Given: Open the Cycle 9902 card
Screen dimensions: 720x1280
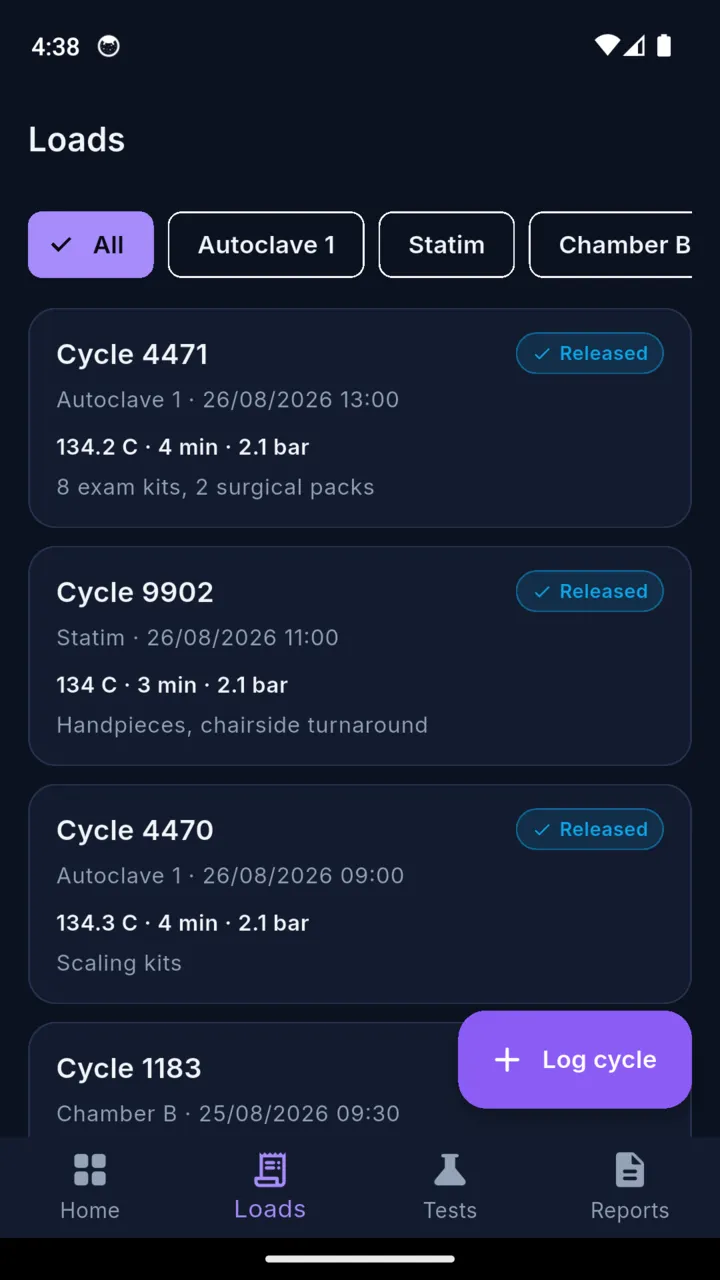Looking at the screenshot, I should [x=360, y=656].
